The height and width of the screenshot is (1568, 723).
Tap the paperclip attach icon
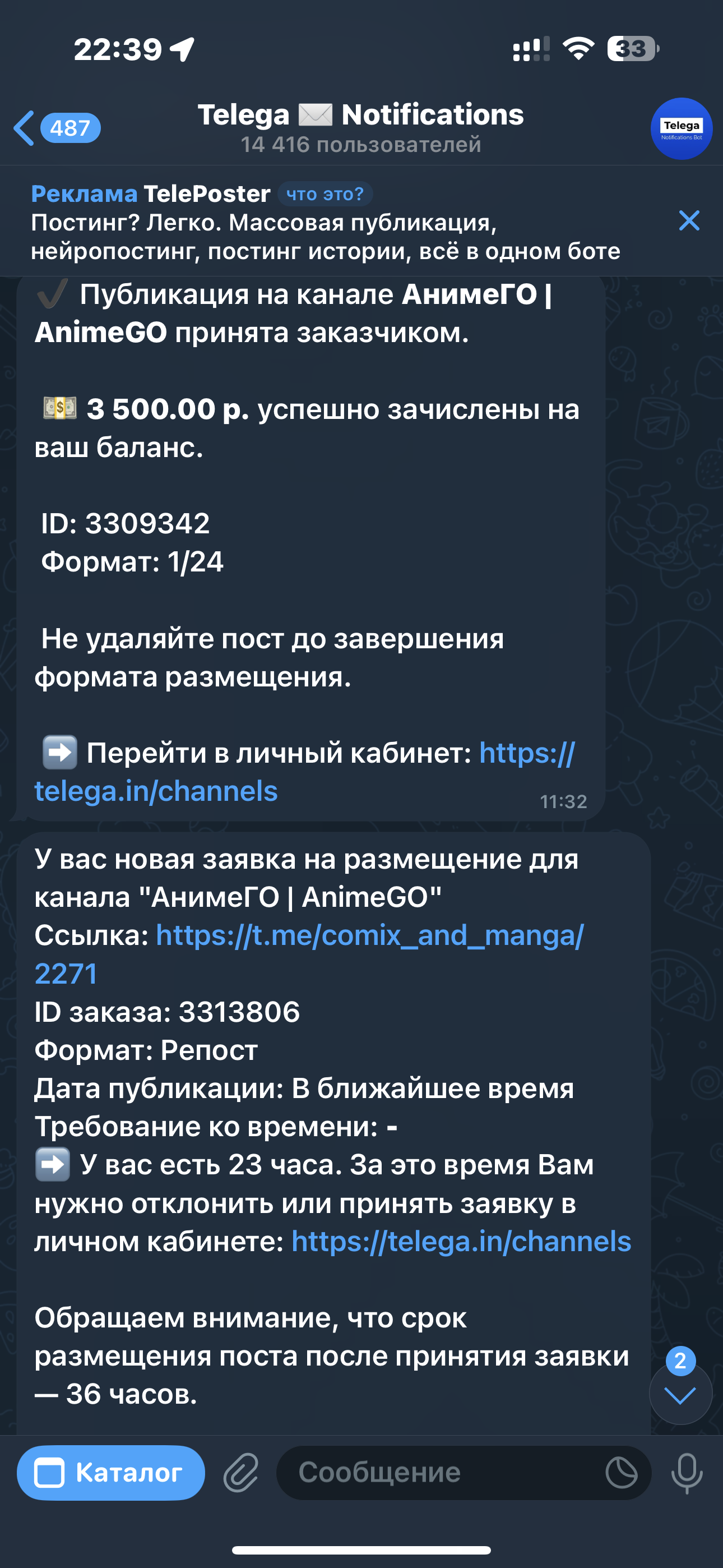[x=241, y=1473]
